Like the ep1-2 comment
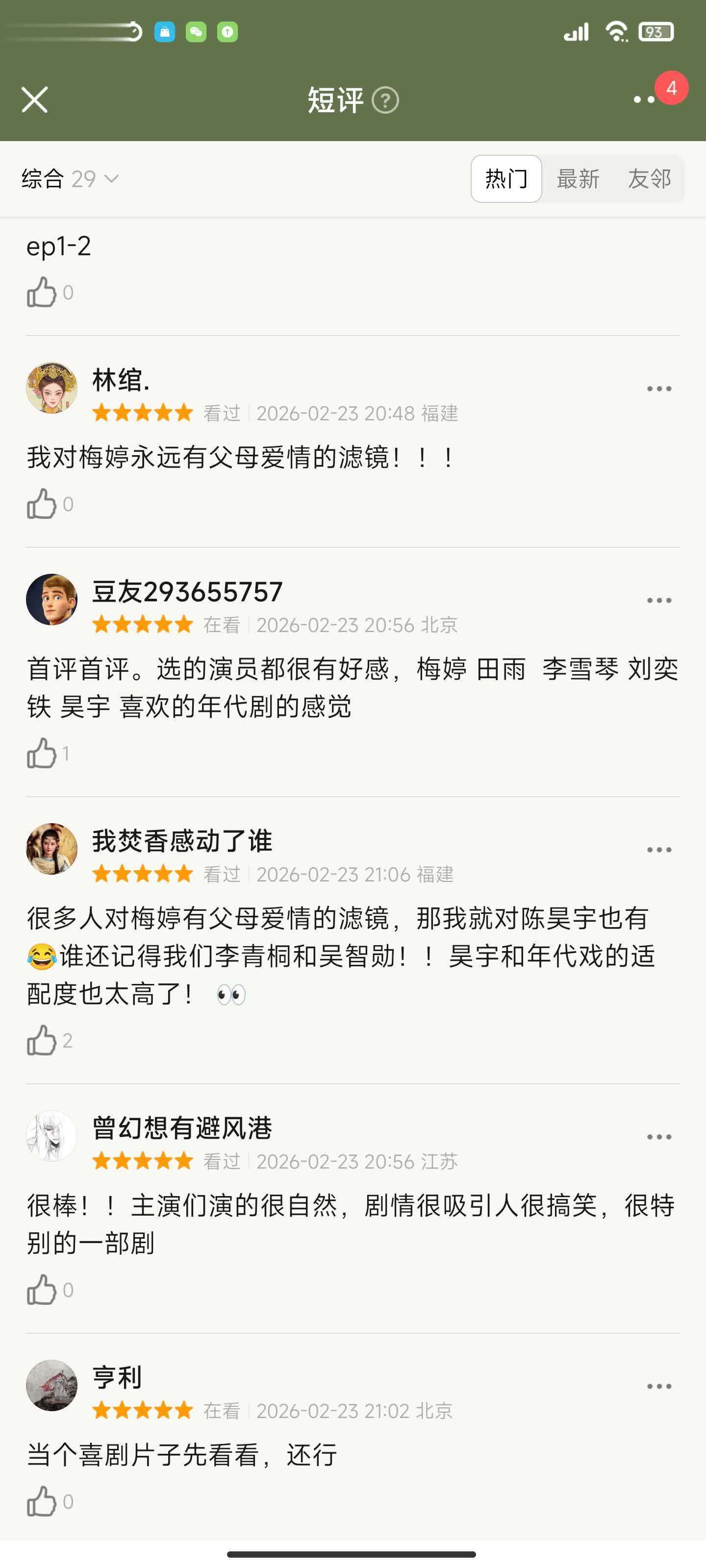The height and width of the screenshot is (1568, 706). click(x=42, y=293)
